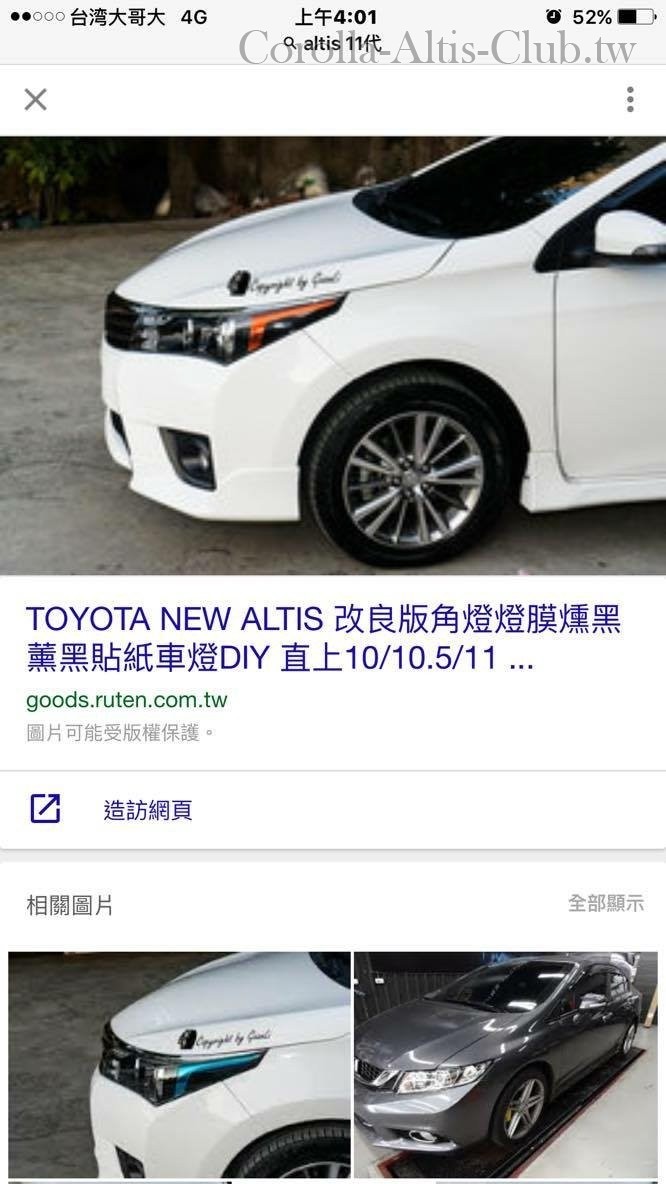Open the related white Altis thumbnail
Viewport: 666px width, 1184px height.
click(x=179, y=1065)
